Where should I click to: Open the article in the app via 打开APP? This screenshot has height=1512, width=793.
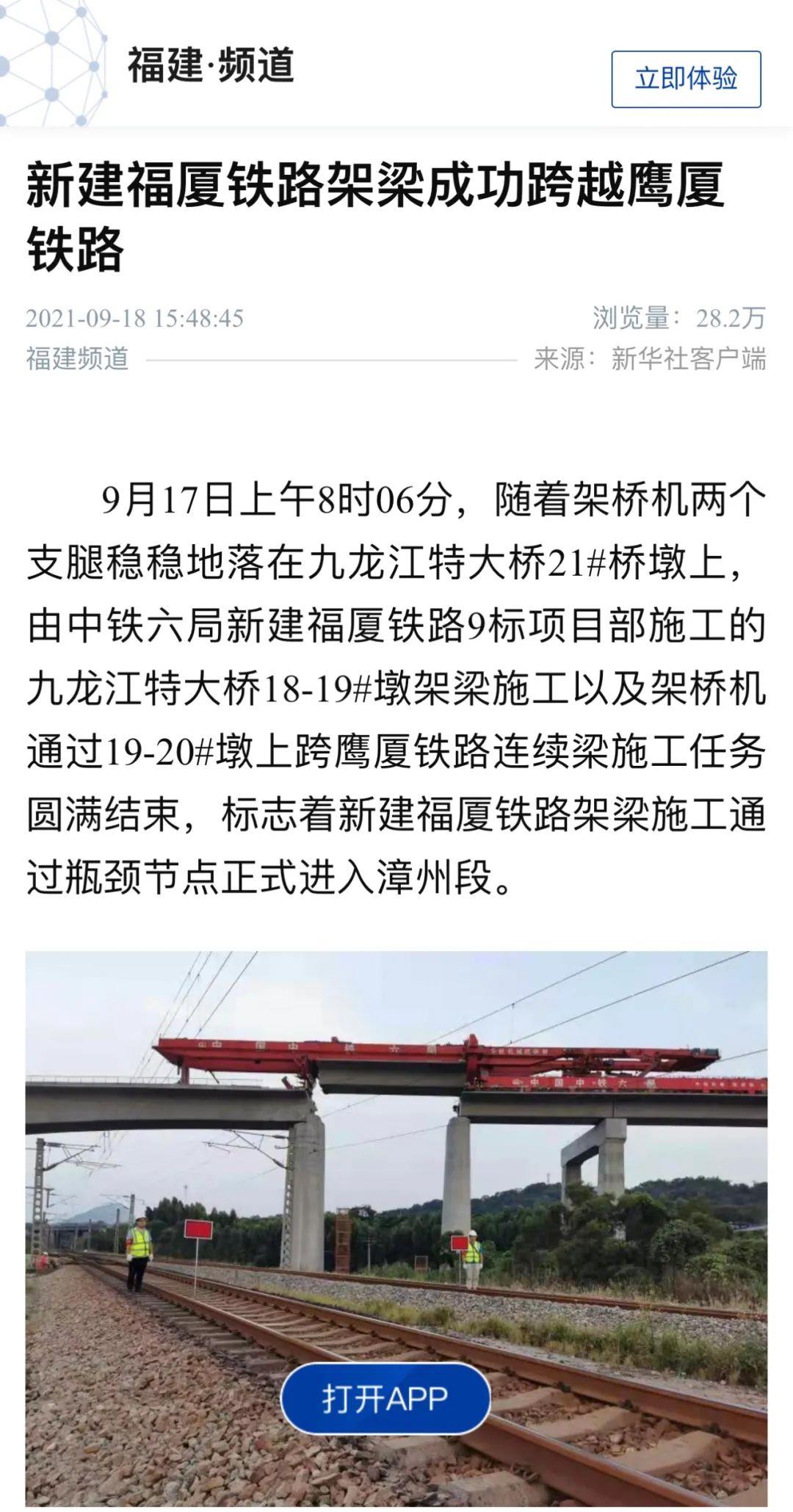click(385, 1398)
